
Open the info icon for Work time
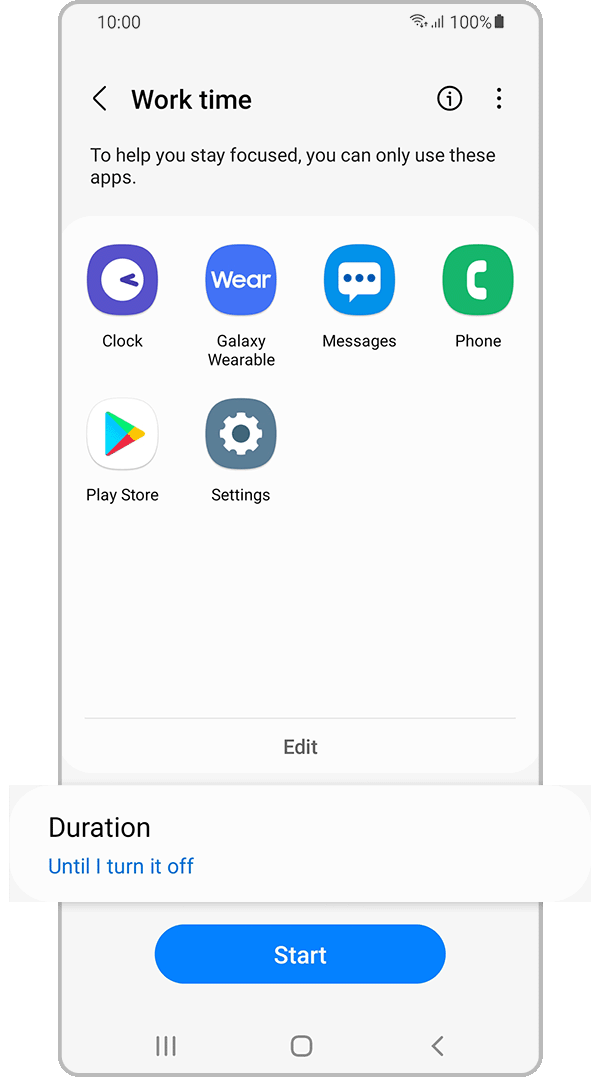450,99
